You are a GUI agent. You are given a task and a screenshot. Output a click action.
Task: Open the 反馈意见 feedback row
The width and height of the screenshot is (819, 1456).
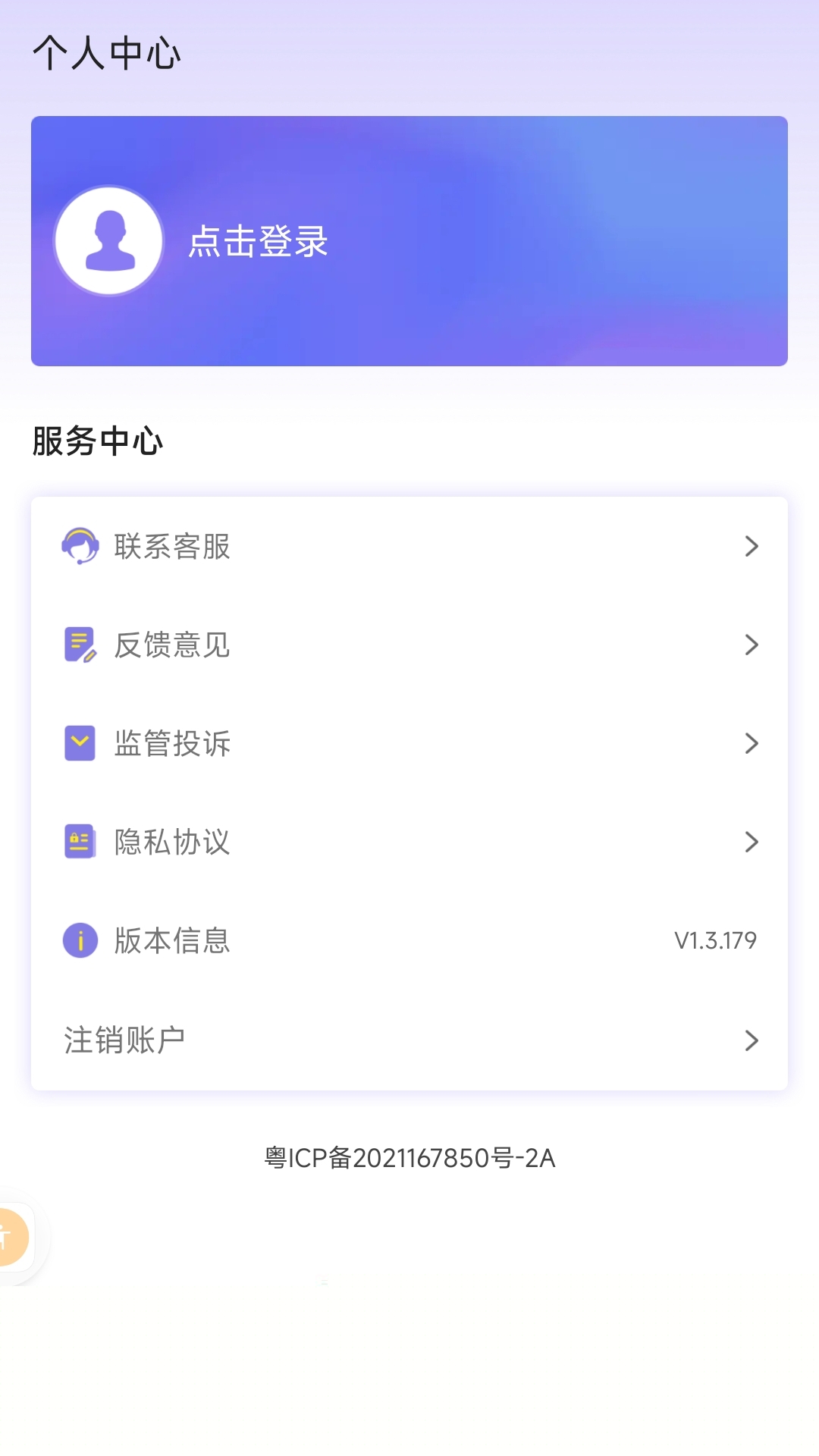pyautogui.click(x=408, y=645)
